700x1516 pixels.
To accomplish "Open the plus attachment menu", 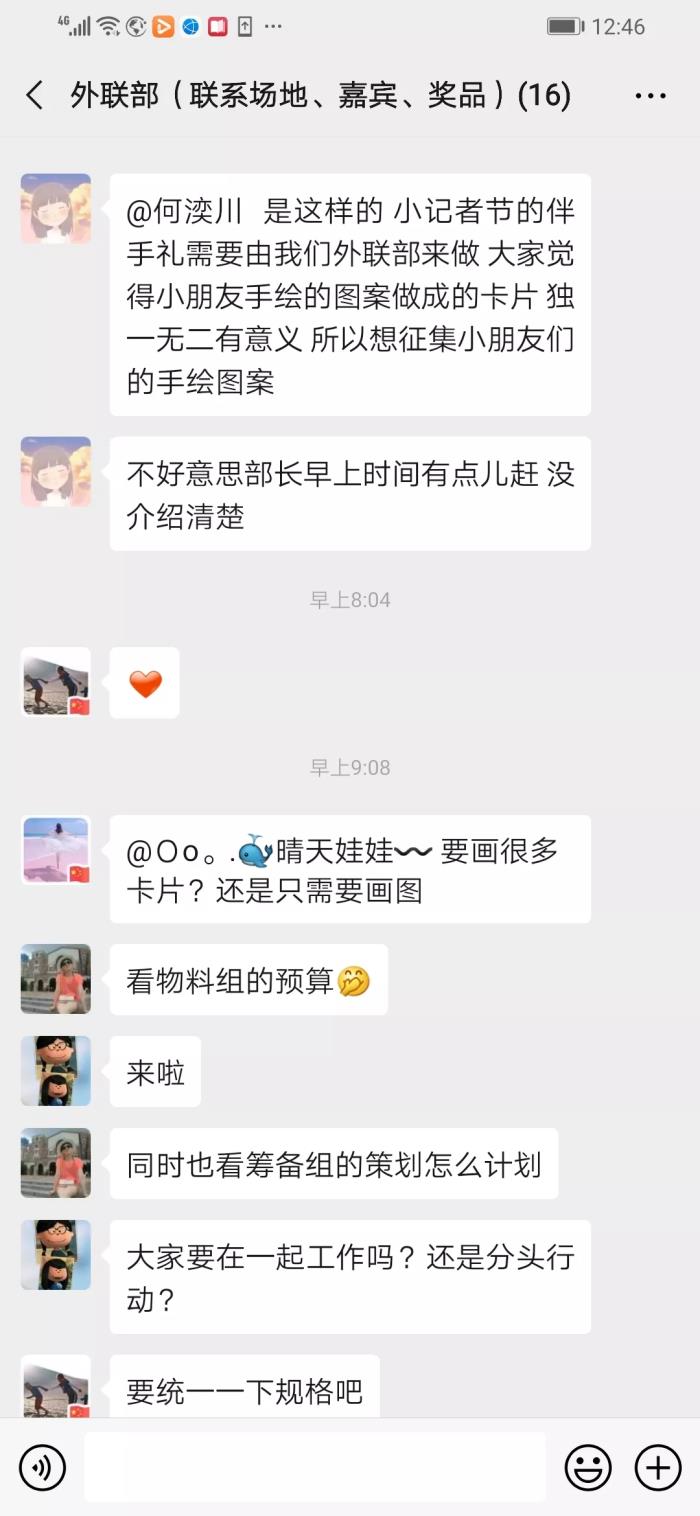I will pos(658,1467).
